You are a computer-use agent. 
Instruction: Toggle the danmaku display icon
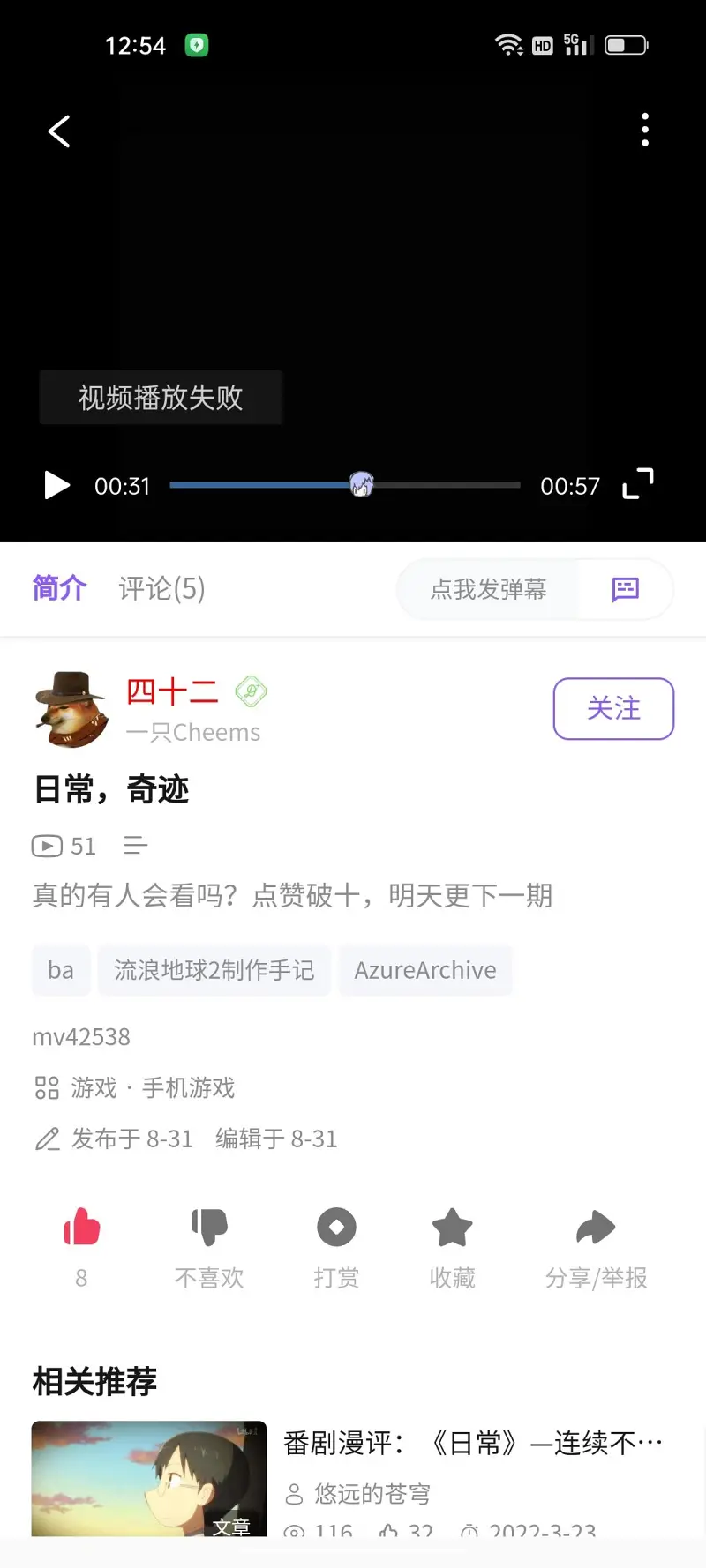pyautogui.click(x=625, y=589)
